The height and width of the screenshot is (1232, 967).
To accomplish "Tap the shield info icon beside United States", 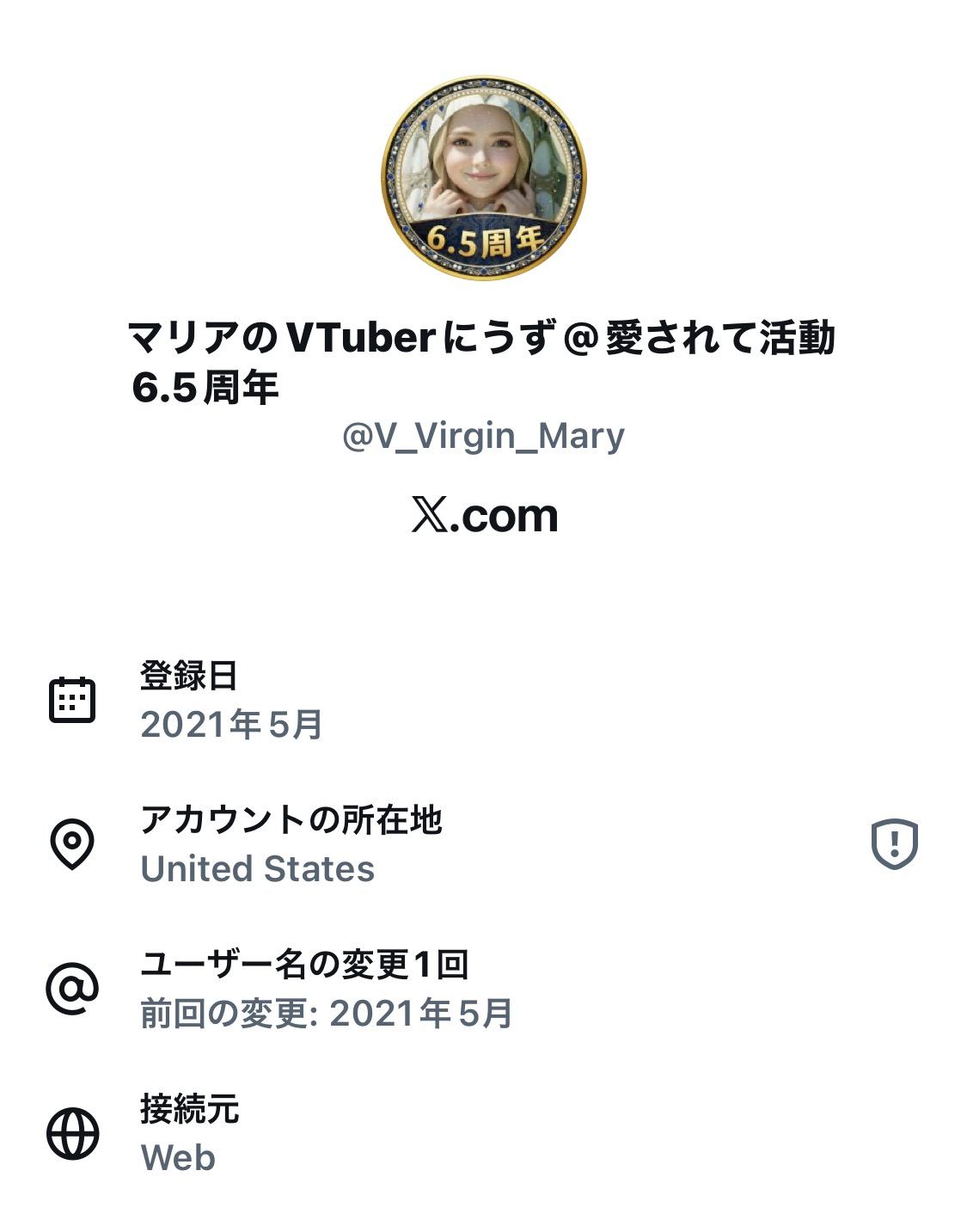I will click(894, 843).
